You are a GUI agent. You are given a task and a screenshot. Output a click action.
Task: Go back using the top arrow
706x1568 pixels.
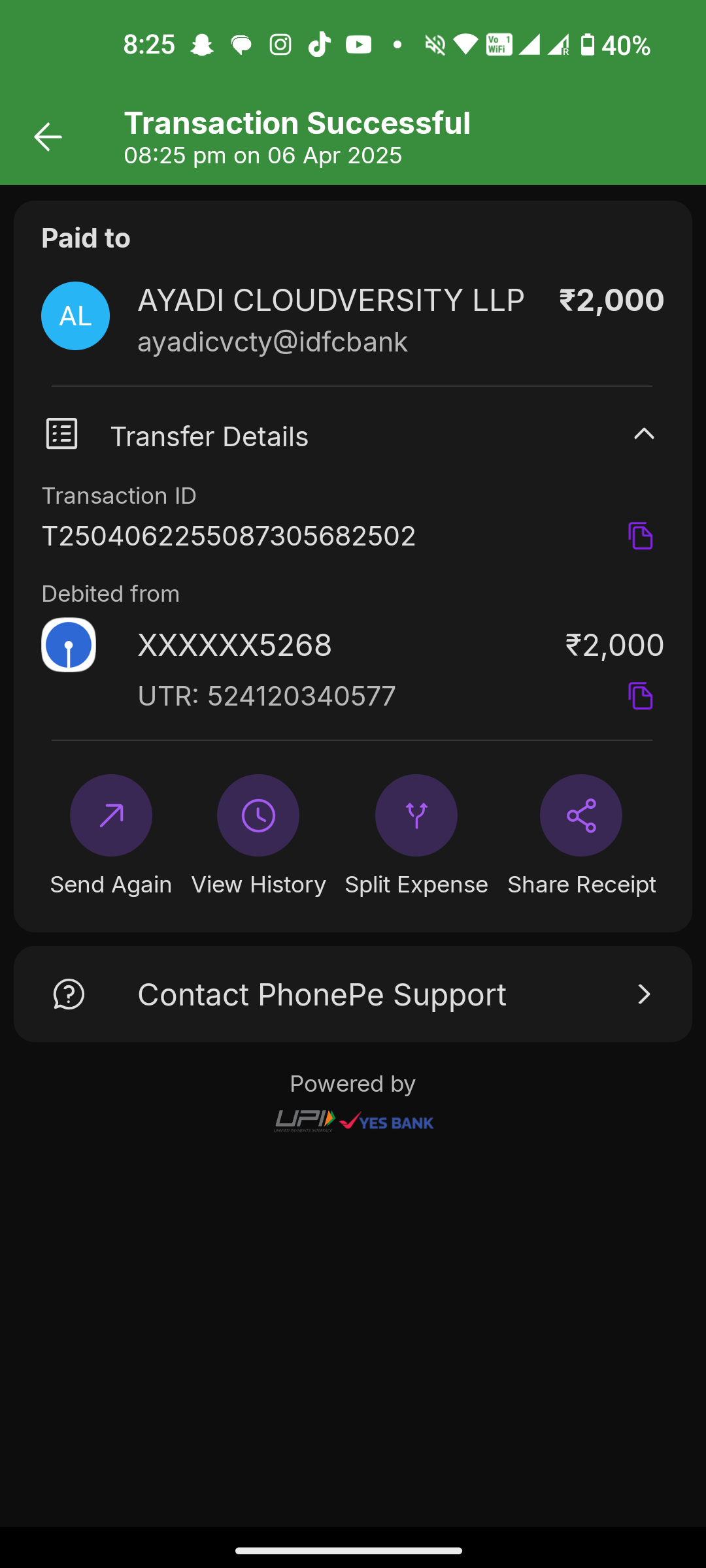48,137
